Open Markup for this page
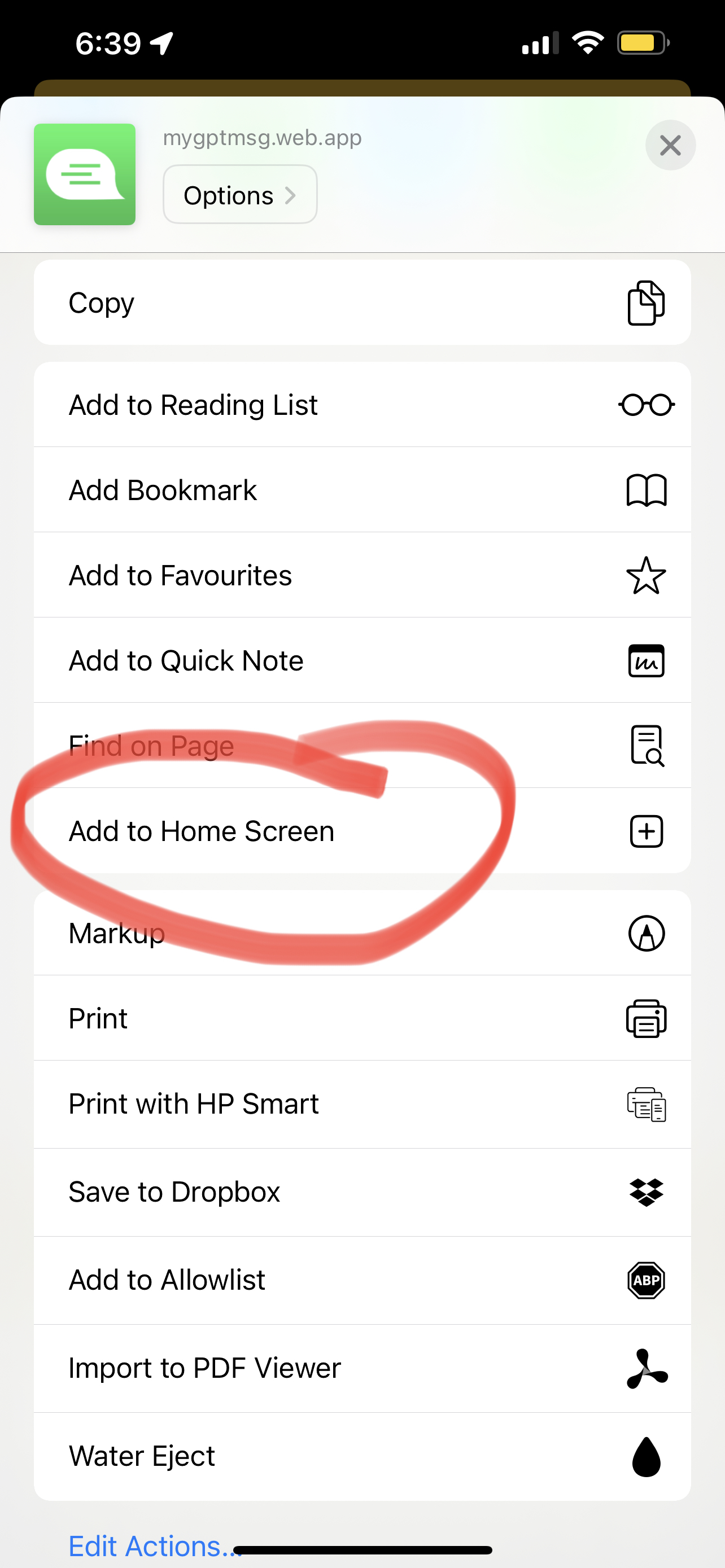This screenshot has width=725, height=1568. (362, 933)
